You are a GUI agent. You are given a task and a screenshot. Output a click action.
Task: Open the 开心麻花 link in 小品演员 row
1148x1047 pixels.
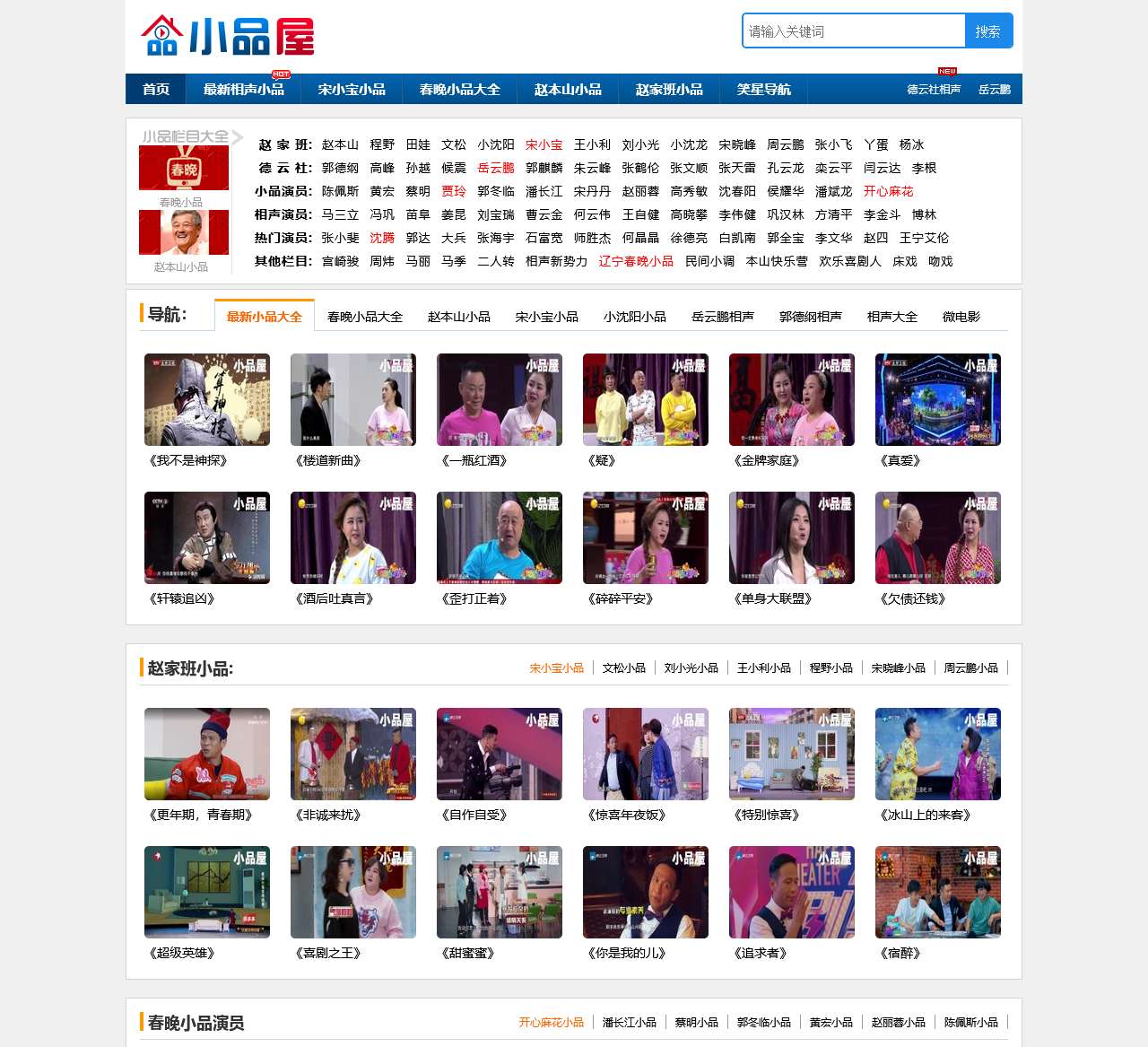click(x=888, y=191)
